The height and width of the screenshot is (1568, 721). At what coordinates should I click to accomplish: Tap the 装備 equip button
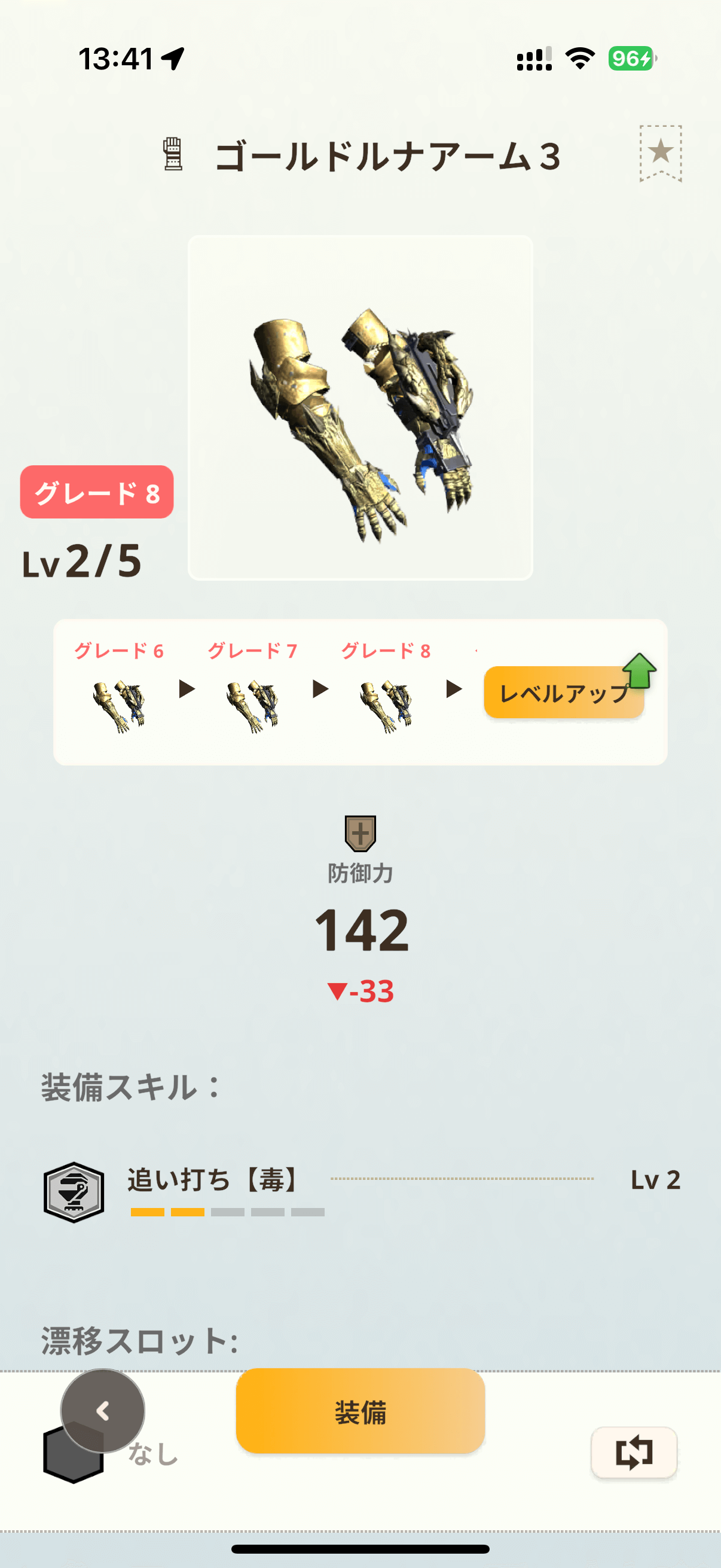pyautogui.click(x=360, y=1411)
